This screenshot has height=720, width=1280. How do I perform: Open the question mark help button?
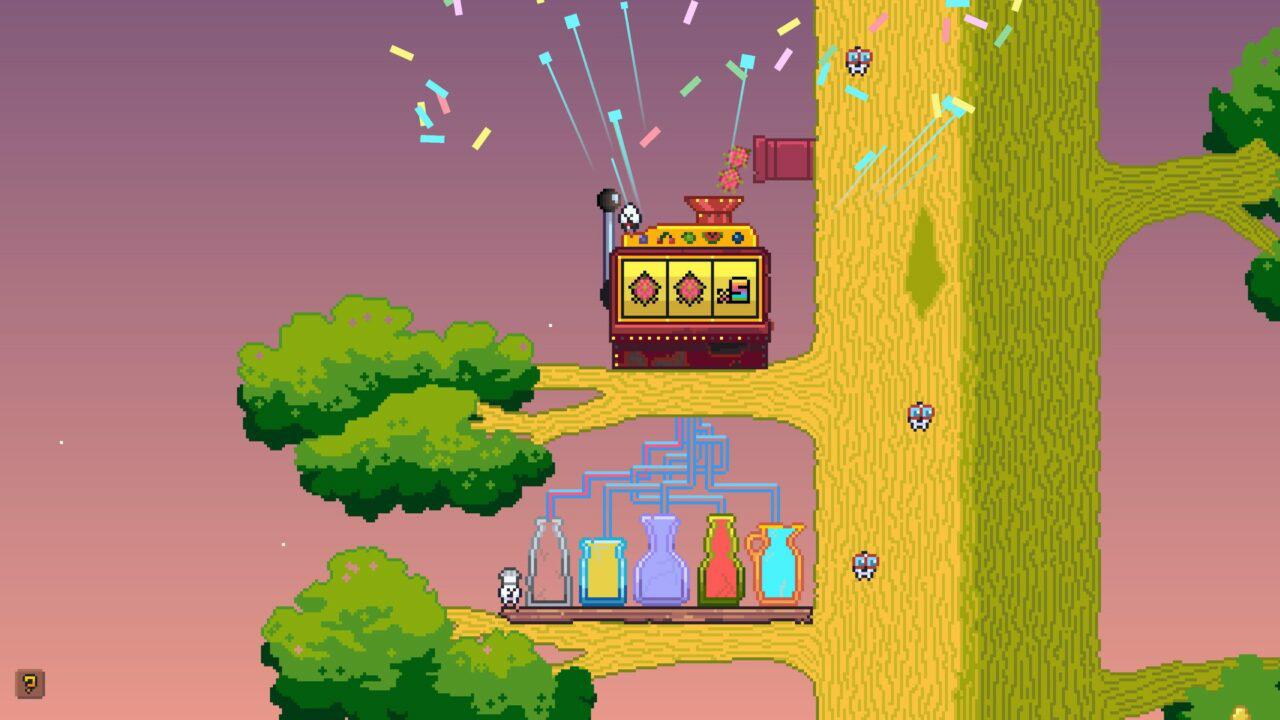point(31,684)
